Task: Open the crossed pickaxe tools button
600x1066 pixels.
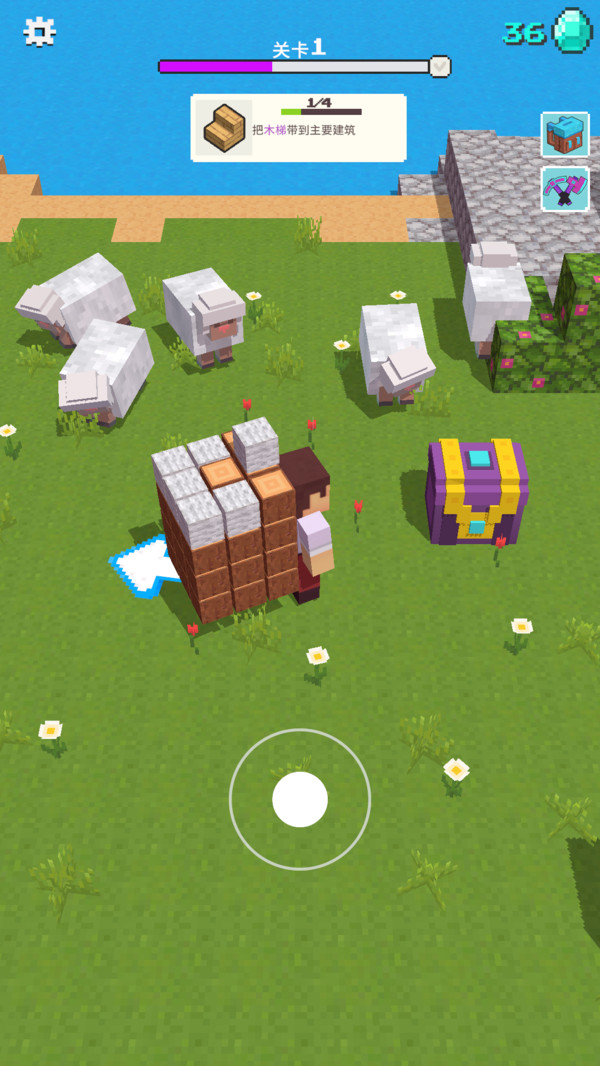Action: [565, 189]
